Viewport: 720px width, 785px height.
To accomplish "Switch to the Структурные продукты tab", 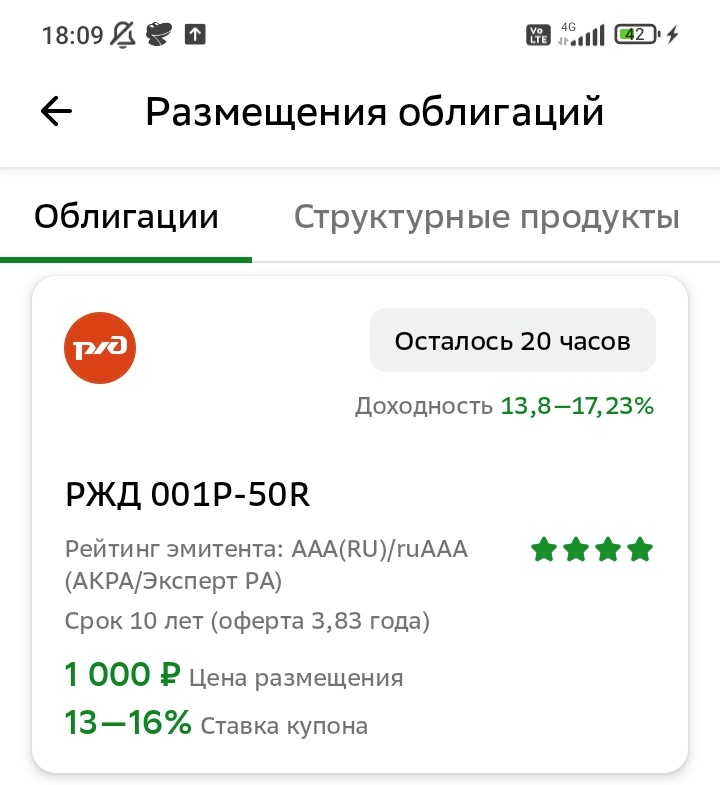I will pos(486,217).
